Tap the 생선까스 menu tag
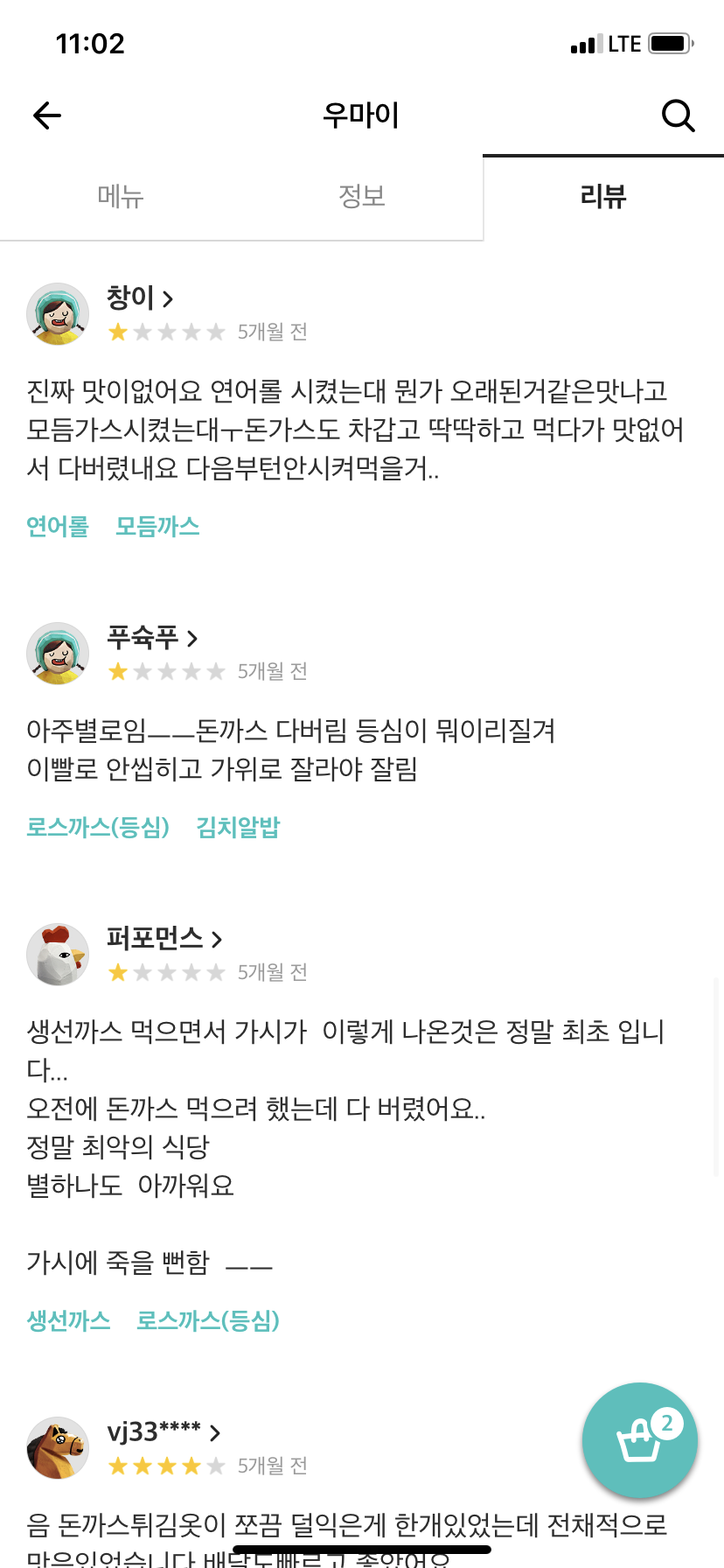Image resolution: width=724 pixels, height=1568 pixels. tap(68, 1320)
